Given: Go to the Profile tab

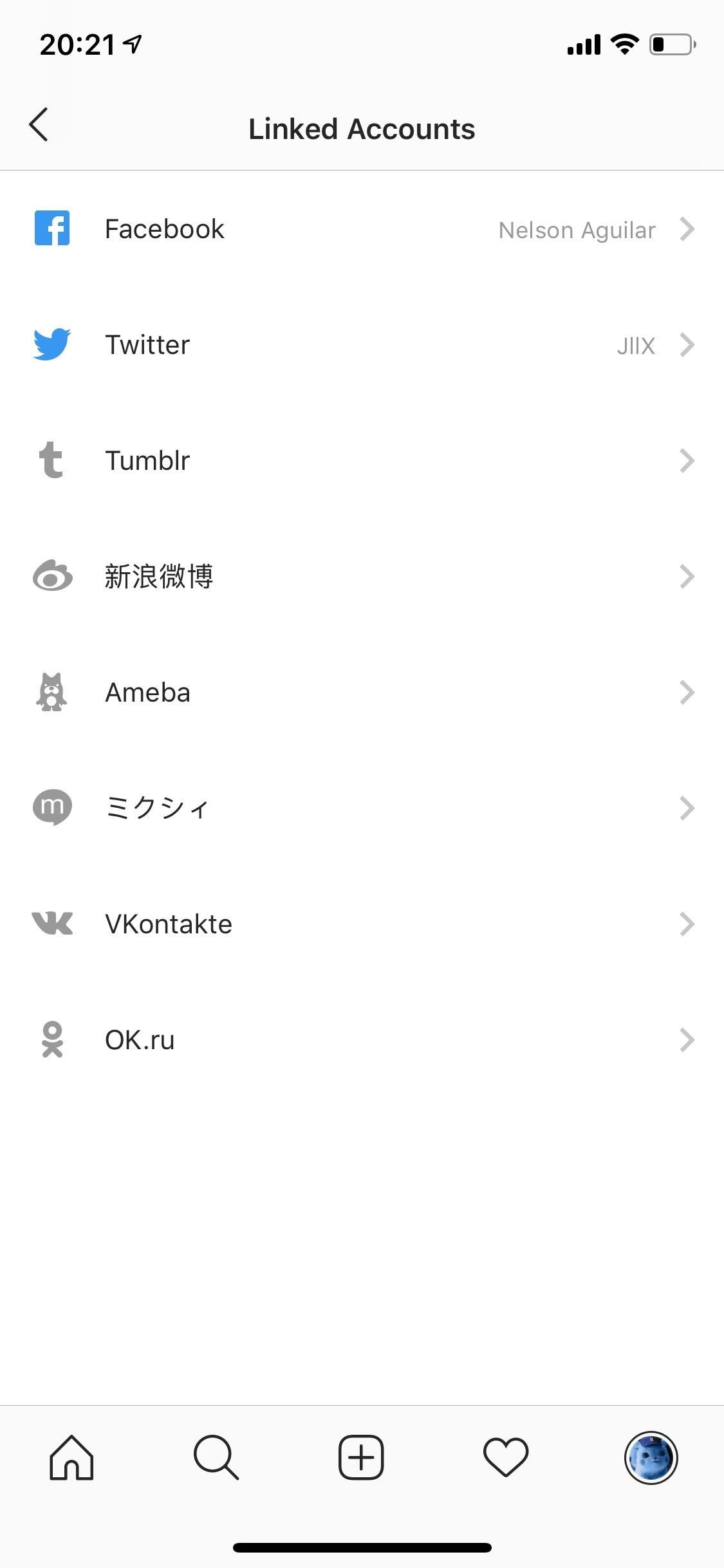Looking at the screenshot, I should coord(651,1457).
